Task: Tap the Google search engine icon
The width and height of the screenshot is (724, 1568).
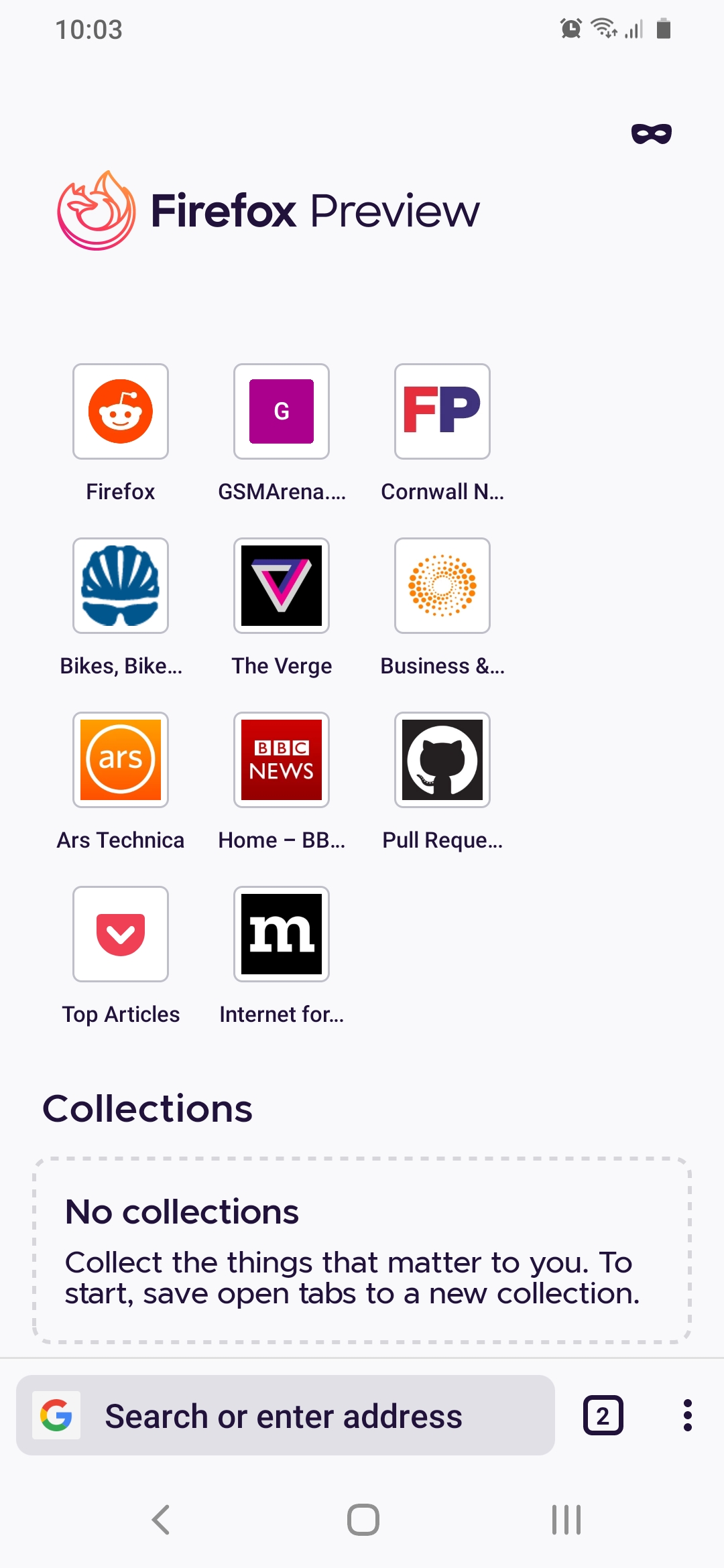Action: click(56, 1416)
